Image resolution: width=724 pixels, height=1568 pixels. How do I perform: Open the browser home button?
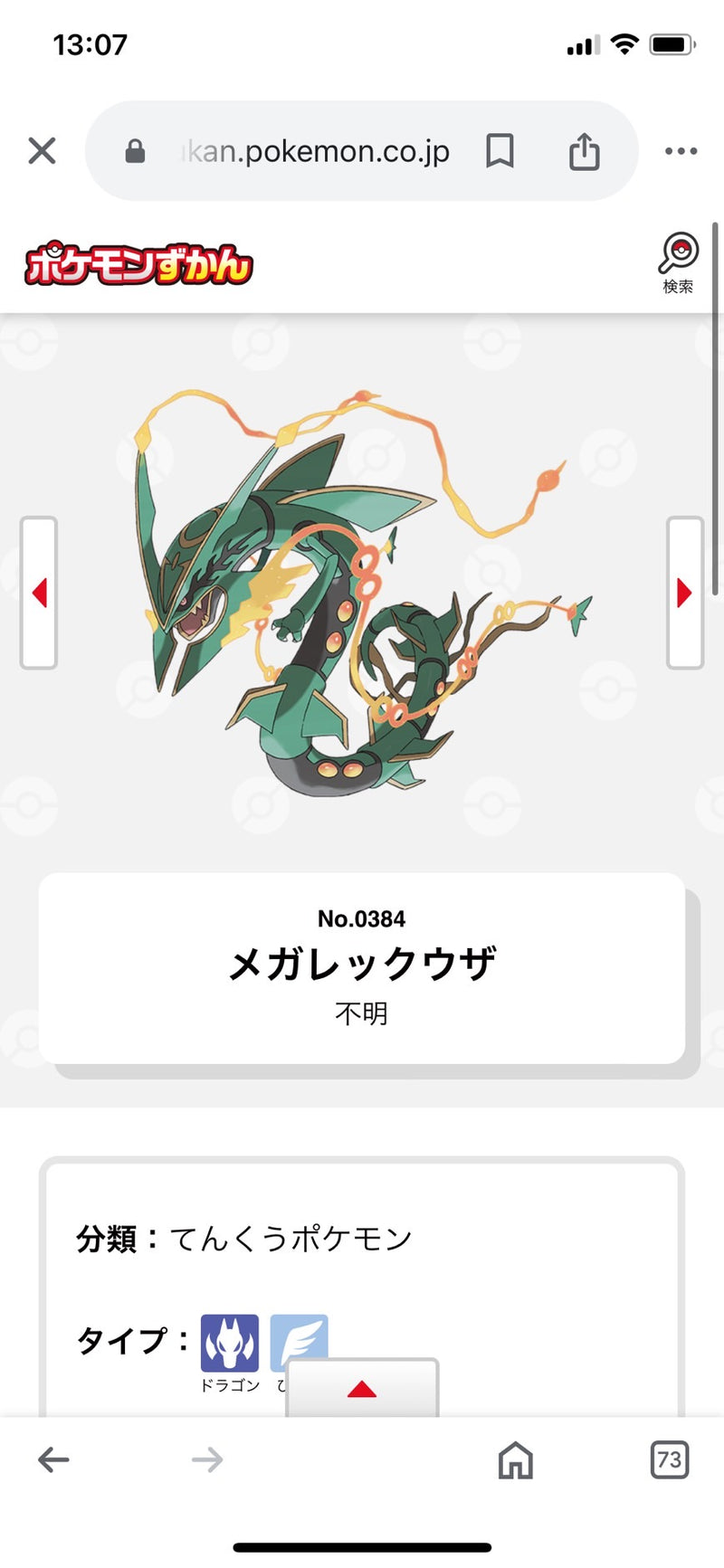515,1459
